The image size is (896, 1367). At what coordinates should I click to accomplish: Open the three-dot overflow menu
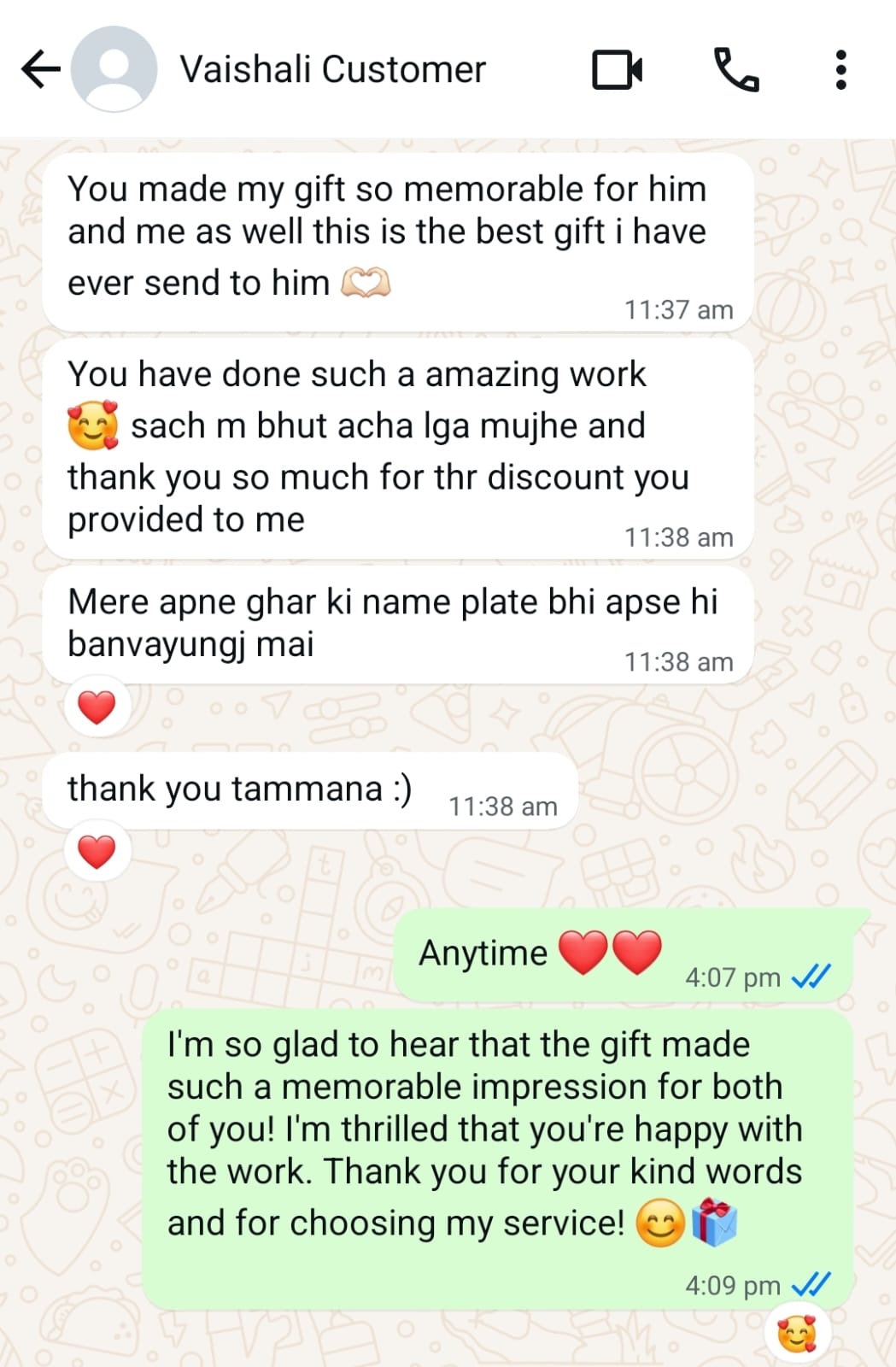[x=840, y=69]
